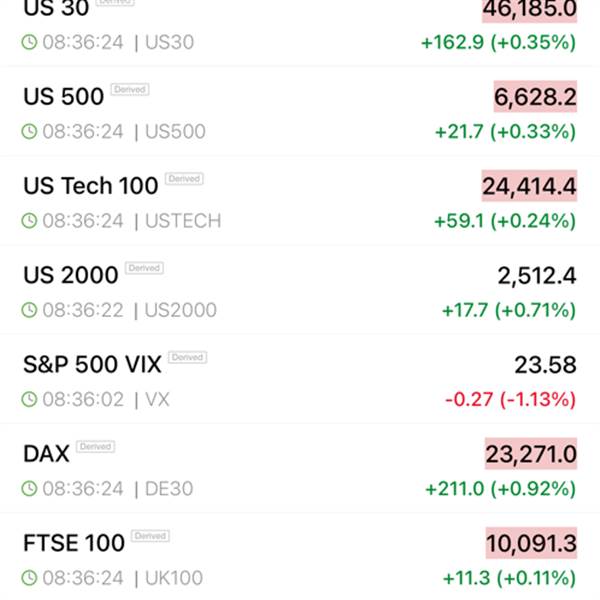Open the DAX index row
This screenshot has height=600, width=600.
pos(300,469)
